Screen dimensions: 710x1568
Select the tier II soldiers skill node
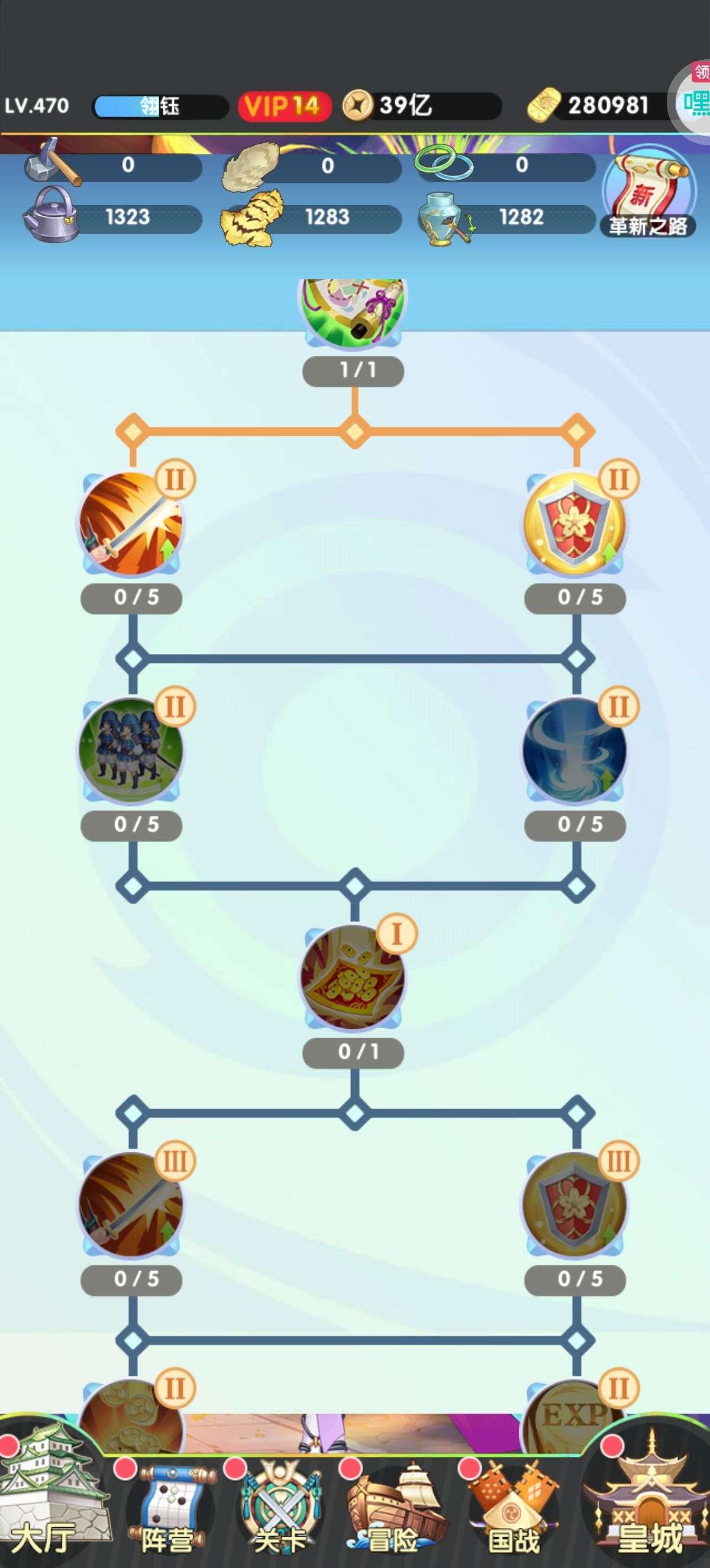pyautogui.click(x=131, y=751)
